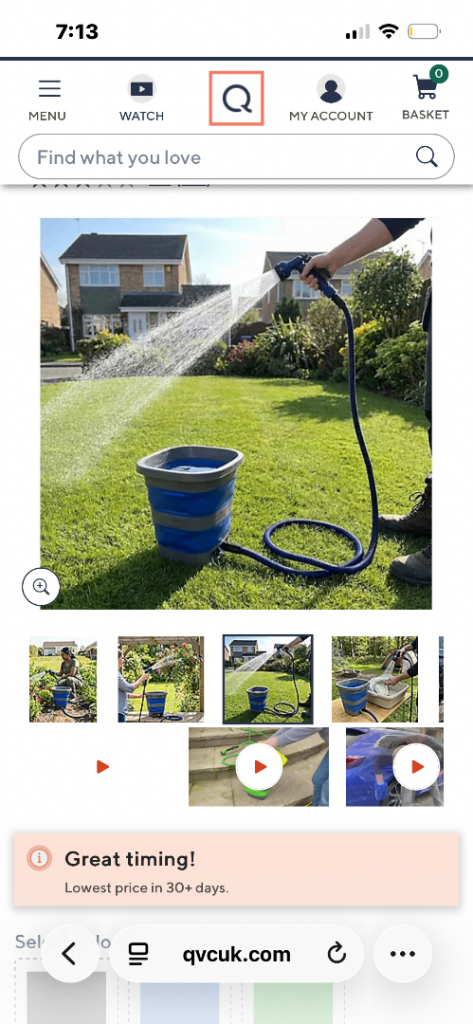Open the hamburger MENU
This screenshot has height=1024, width=473.
click(x=47, y=99)
